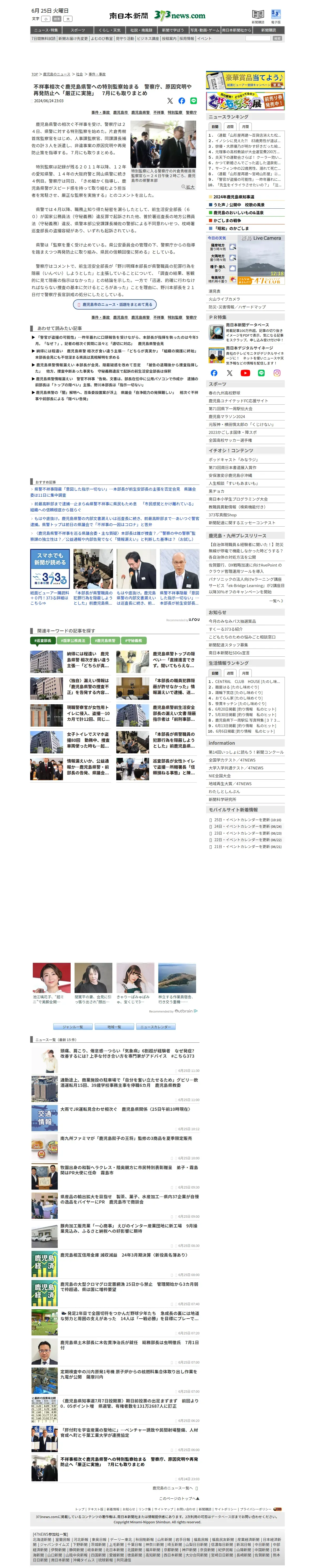Image resolution: width=315 pixels, height=1568 pixels.
Task: Open the YouTube icon in the sidebar
Action: 245,373
